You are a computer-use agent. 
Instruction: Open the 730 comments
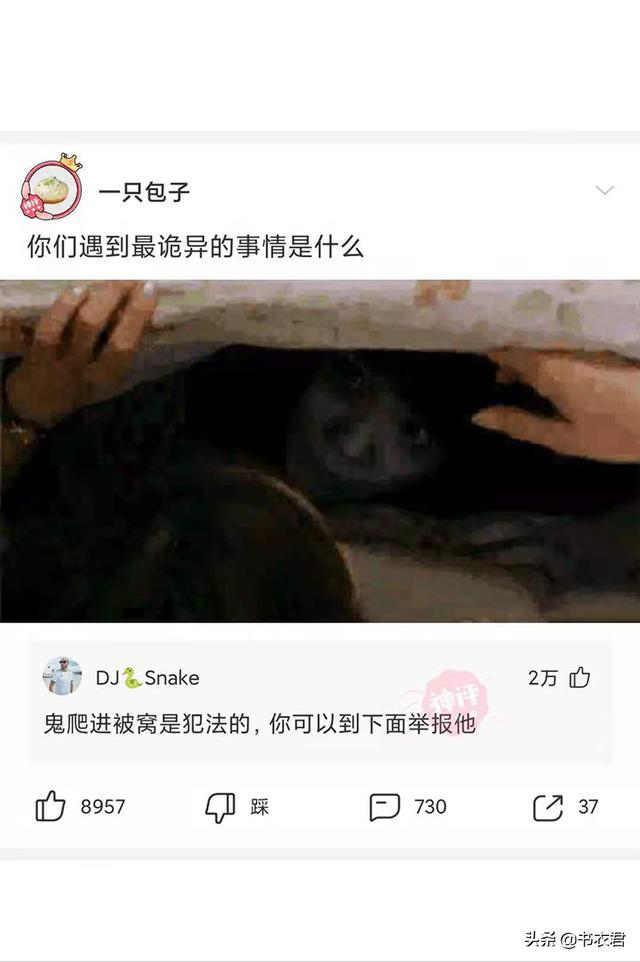(x=385, y=807)
